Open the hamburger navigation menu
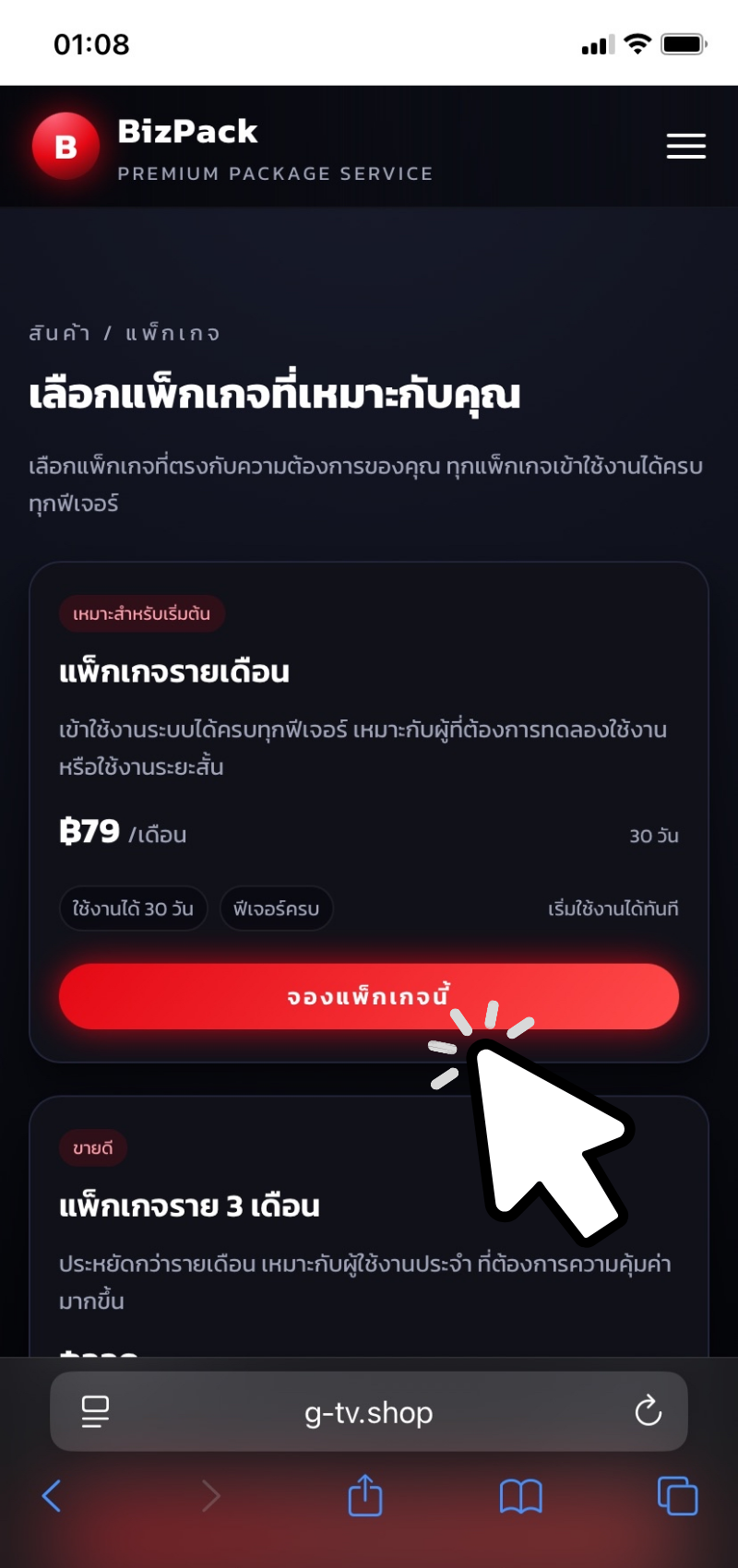The image size is (738, 1568). click(685, 146)
